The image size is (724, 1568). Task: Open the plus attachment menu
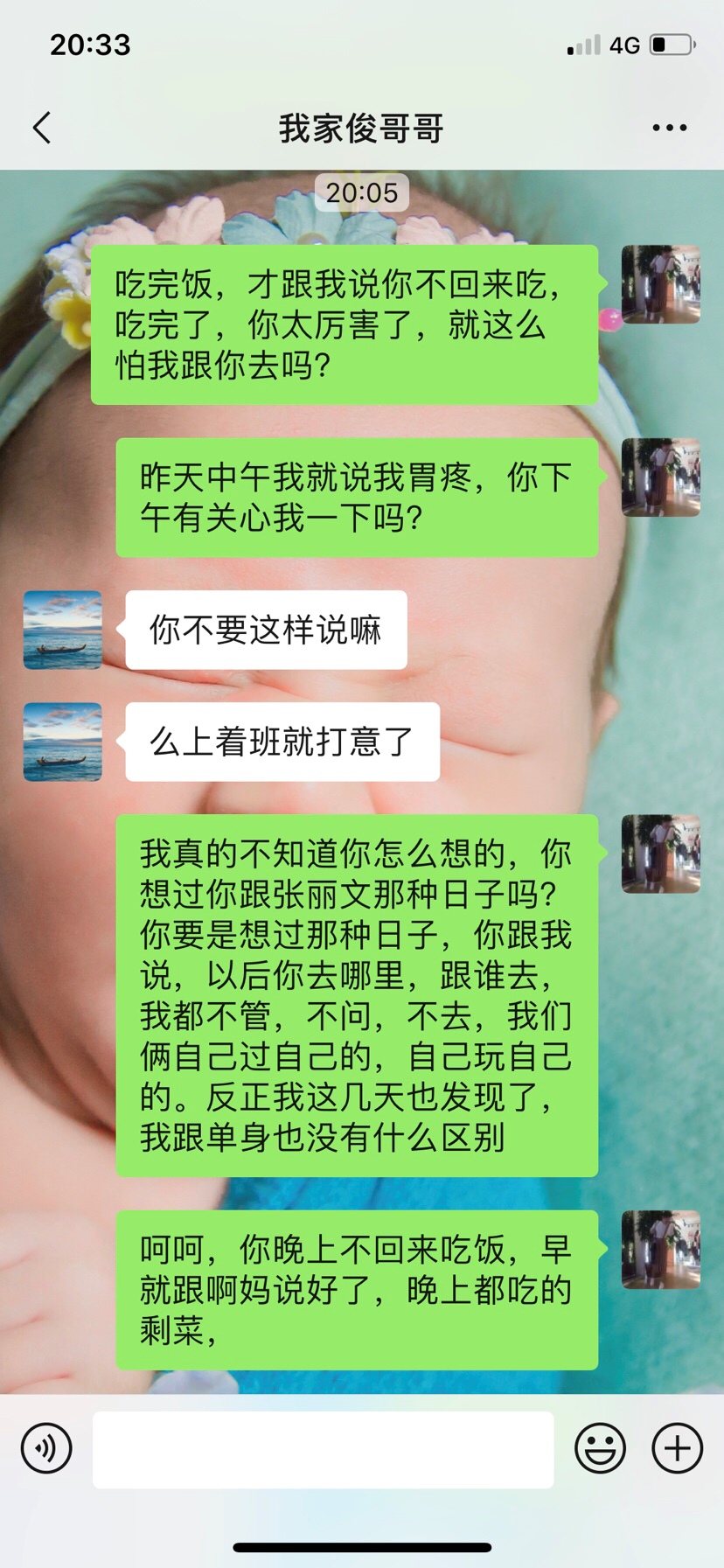(x=677, y=1448)
